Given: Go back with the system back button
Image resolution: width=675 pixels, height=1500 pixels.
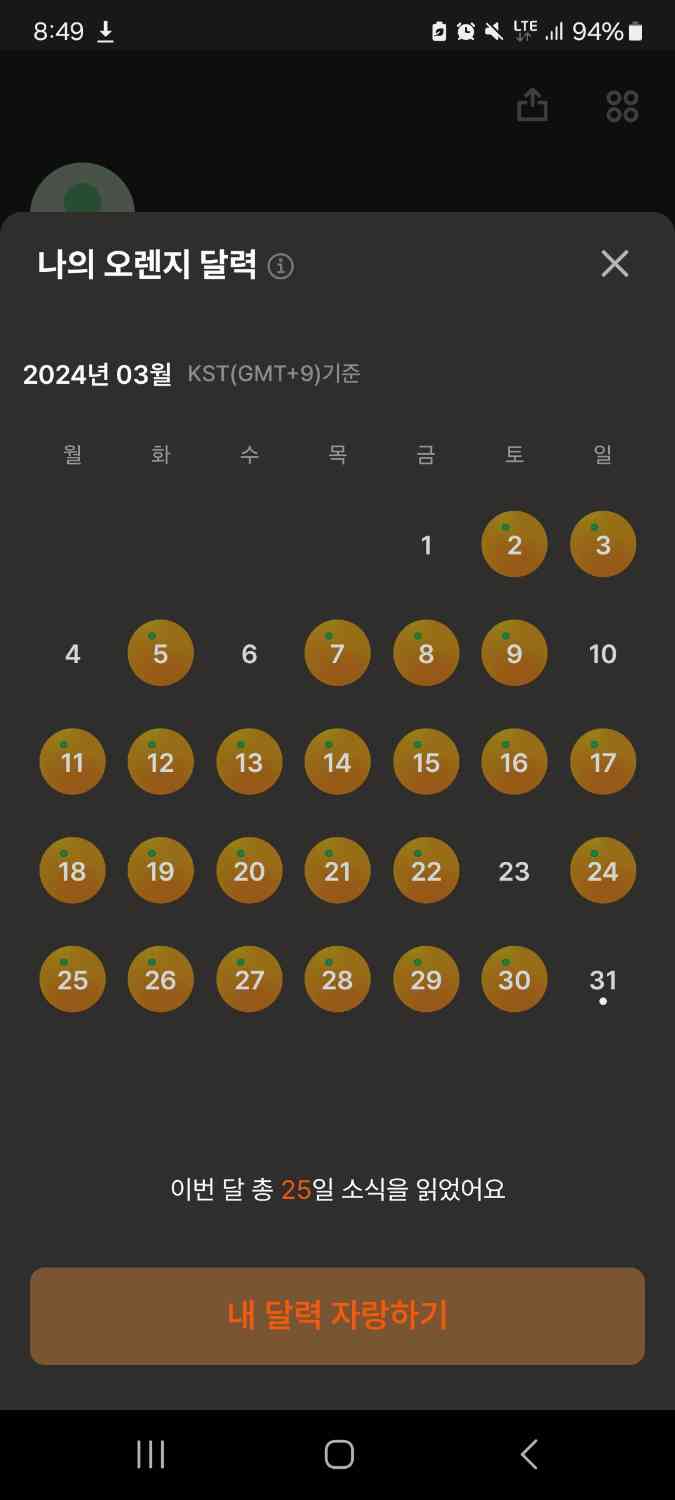Looking at the screenshot, I should (x=529, y=1454).
